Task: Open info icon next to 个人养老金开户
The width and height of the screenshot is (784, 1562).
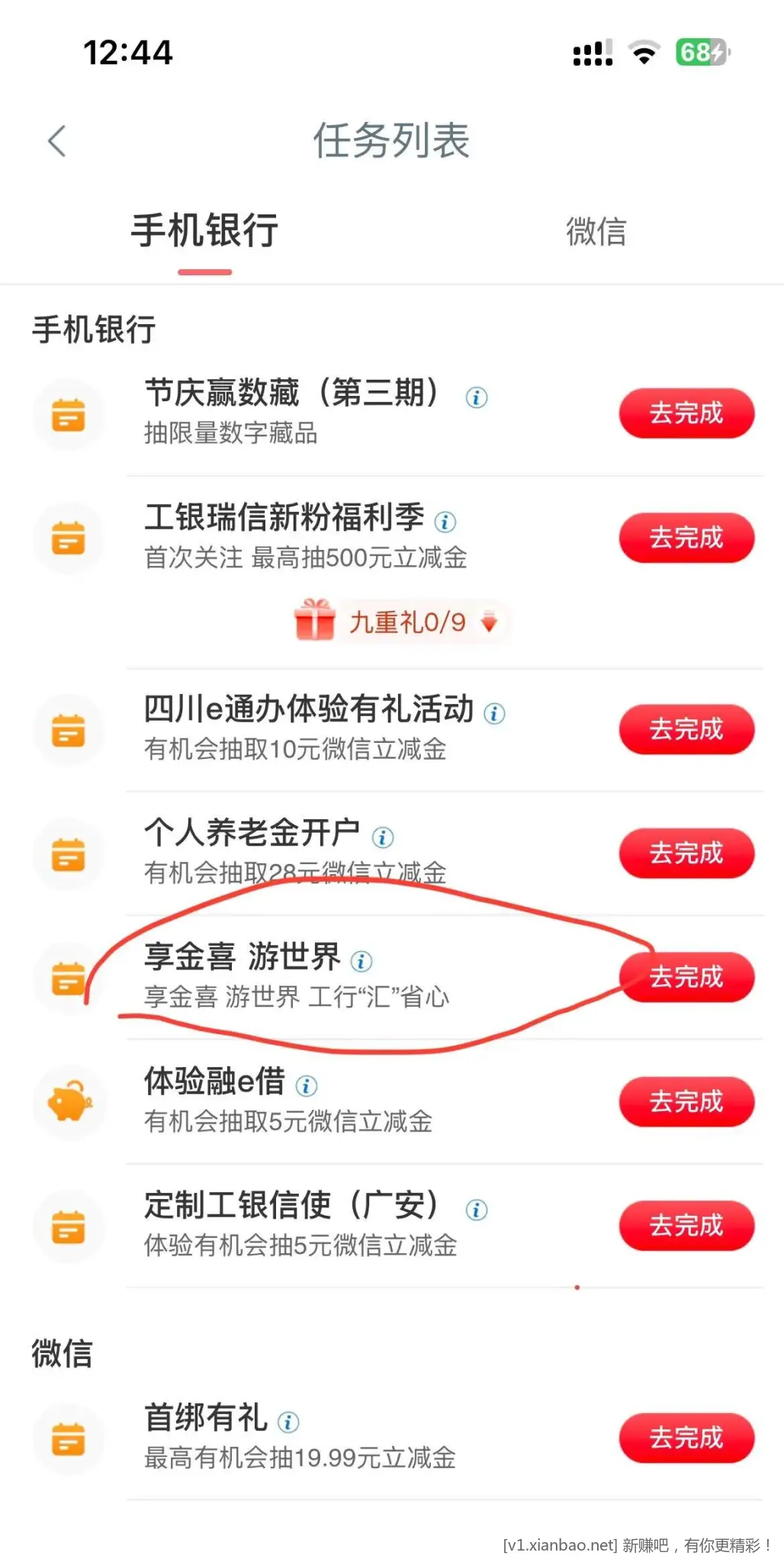Action: pos(383,837)
